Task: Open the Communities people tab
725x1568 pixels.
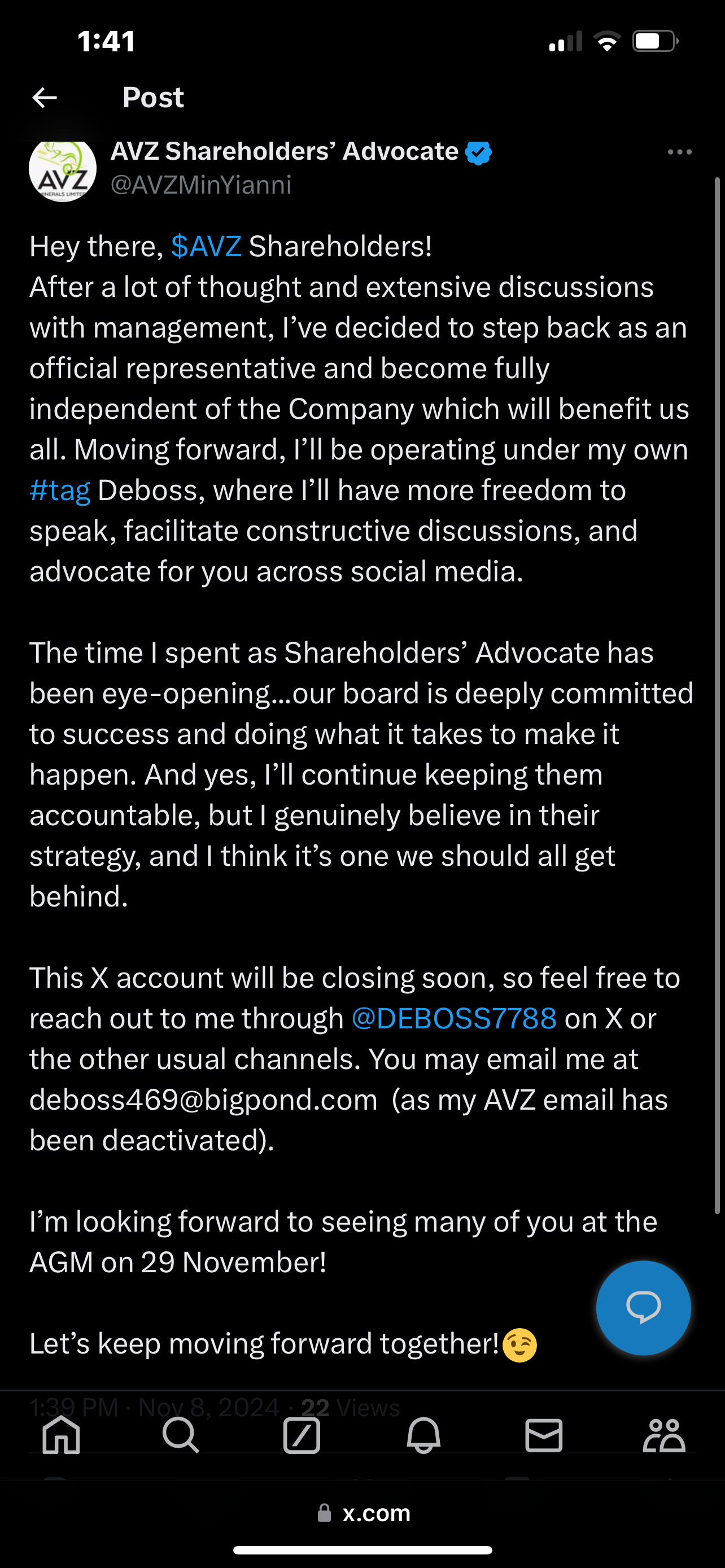Action: (663, 1435)
